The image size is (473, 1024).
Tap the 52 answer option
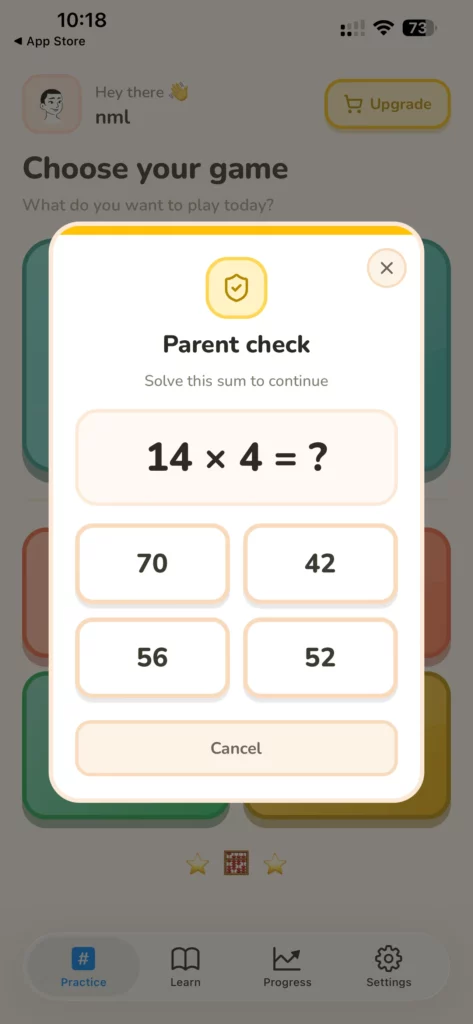tap(320, 657)
